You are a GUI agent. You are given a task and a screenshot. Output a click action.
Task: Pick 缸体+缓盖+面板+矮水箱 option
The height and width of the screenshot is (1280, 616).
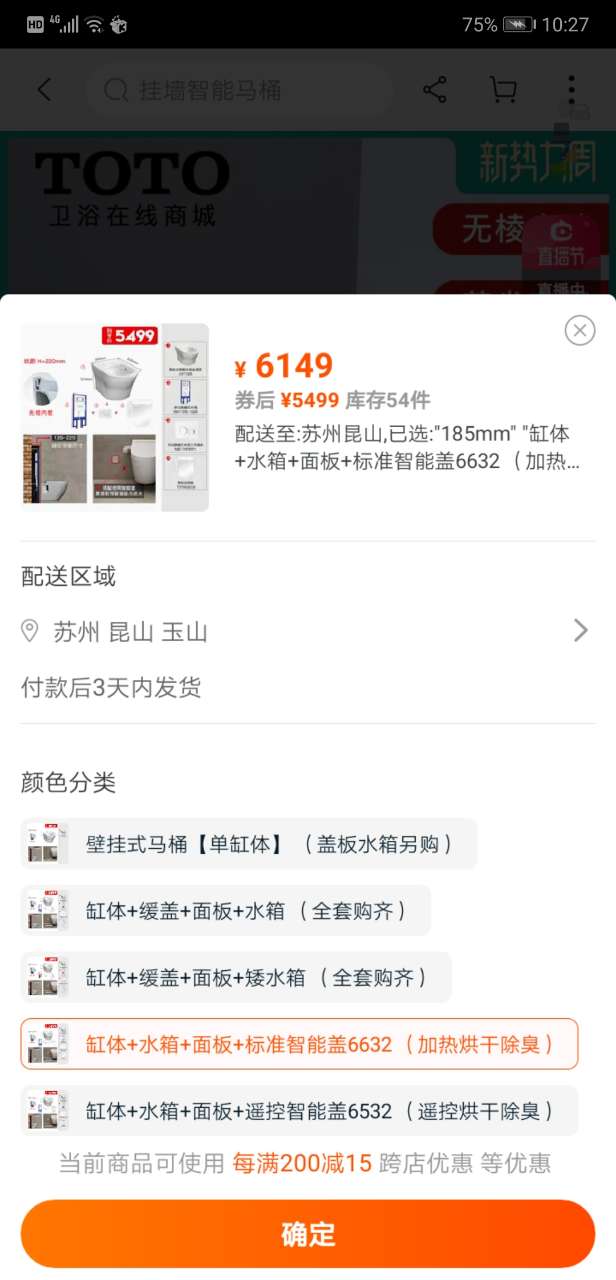click(x=236, y=977)
